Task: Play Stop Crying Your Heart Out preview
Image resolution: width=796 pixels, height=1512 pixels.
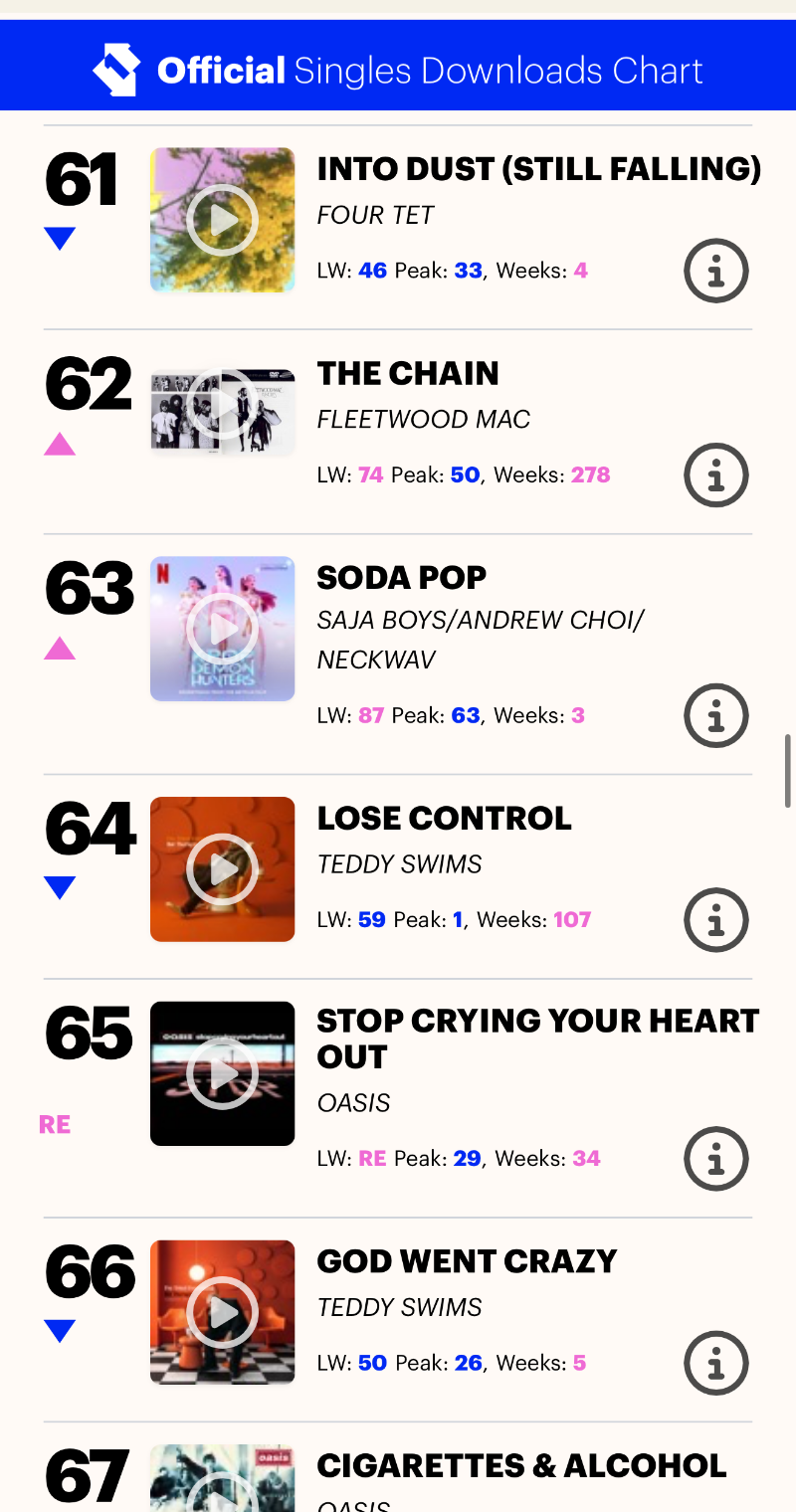Action: 222,1073
